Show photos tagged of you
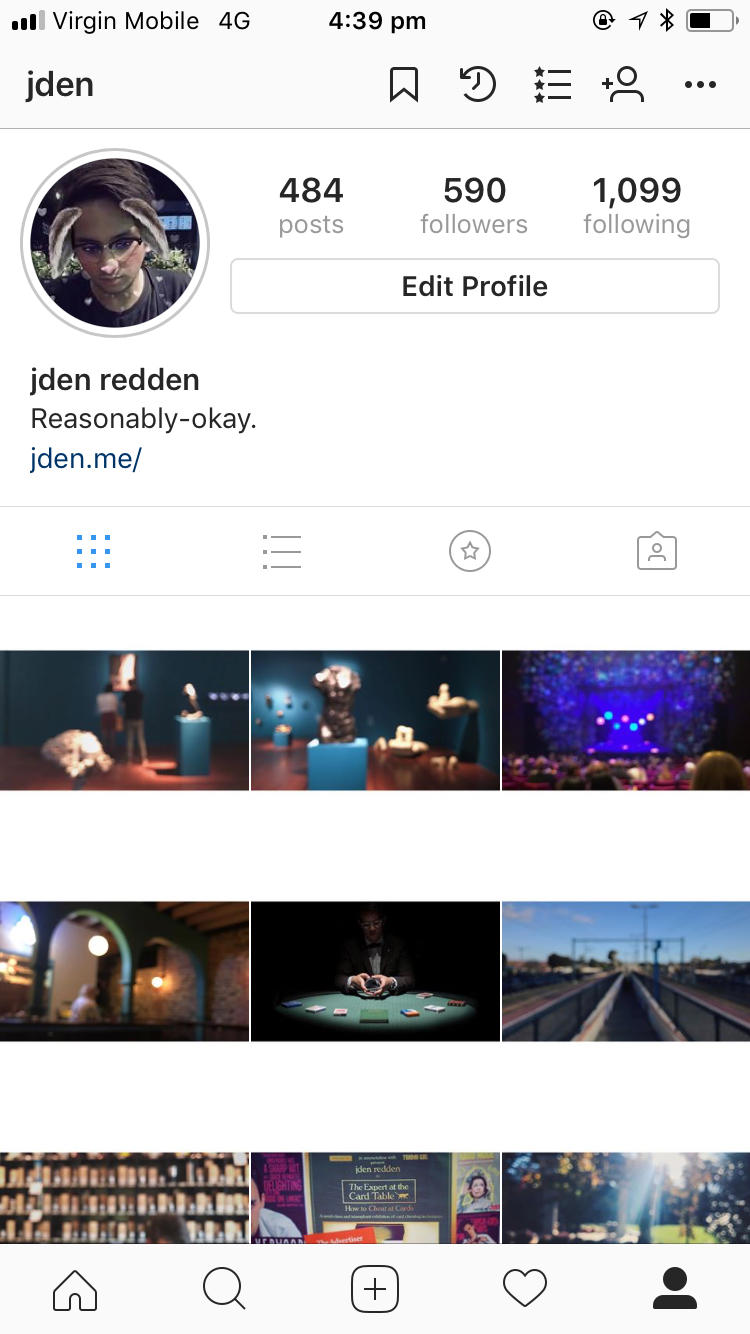Screen dimensions: 750x1334 tap(657, 551)
